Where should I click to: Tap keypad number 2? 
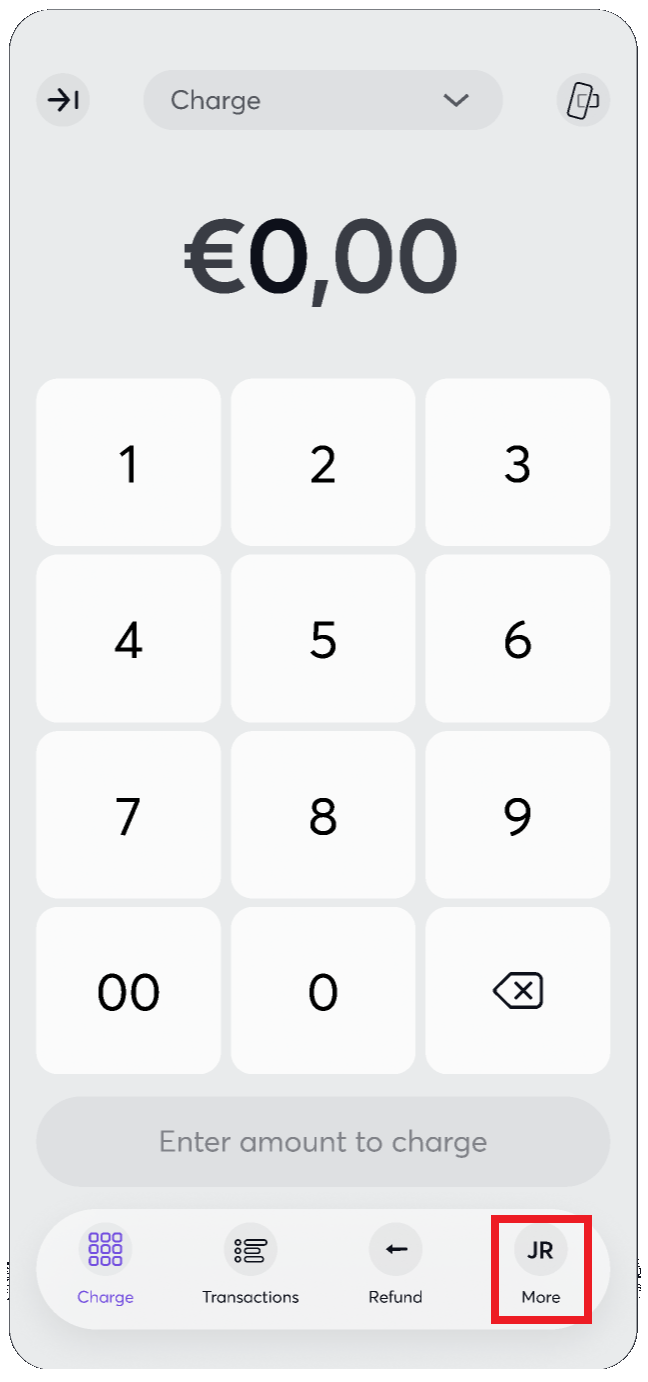point(322,463)
